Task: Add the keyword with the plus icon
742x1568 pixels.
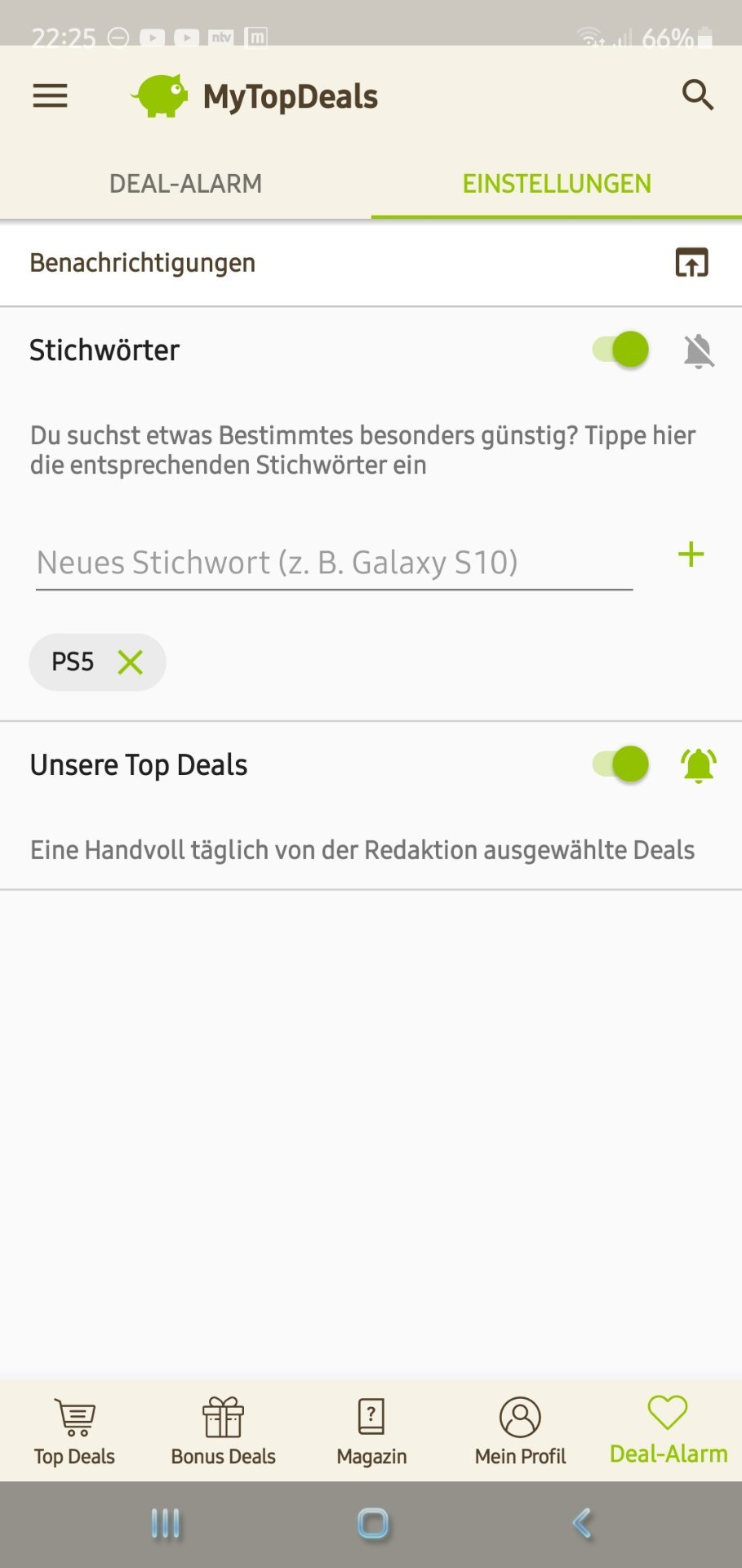Action: [691, 555]
